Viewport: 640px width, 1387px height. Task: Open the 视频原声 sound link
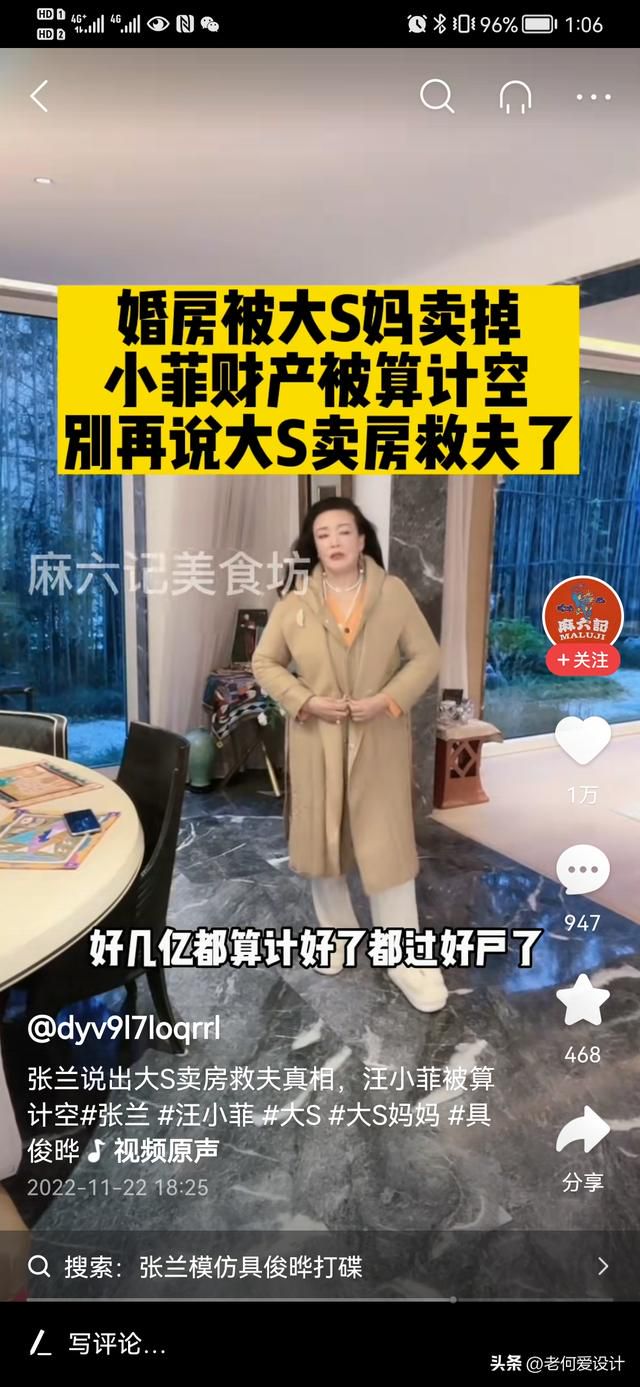[x=154, y=1151]
